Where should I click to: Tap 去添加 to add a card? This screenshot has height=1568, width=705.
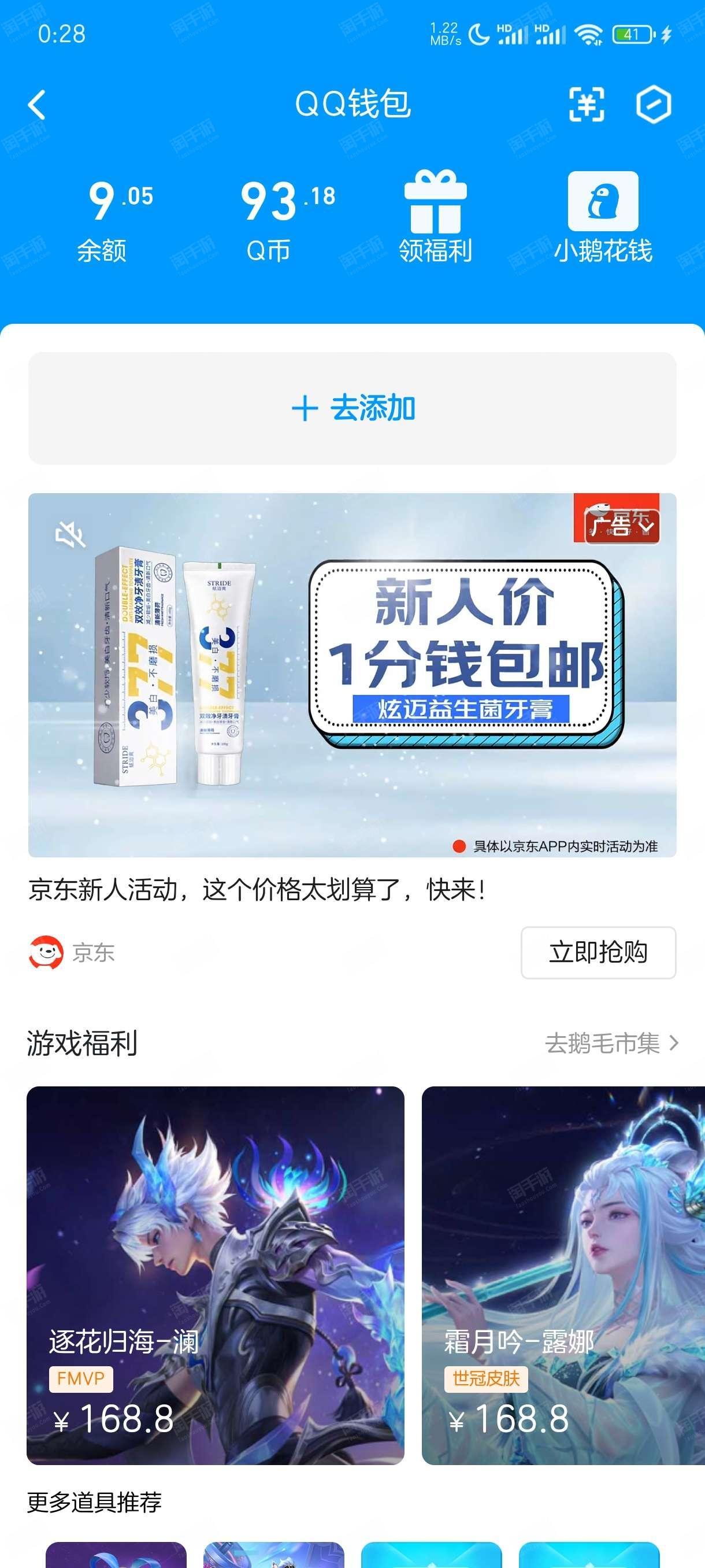[x=352, y=408]
